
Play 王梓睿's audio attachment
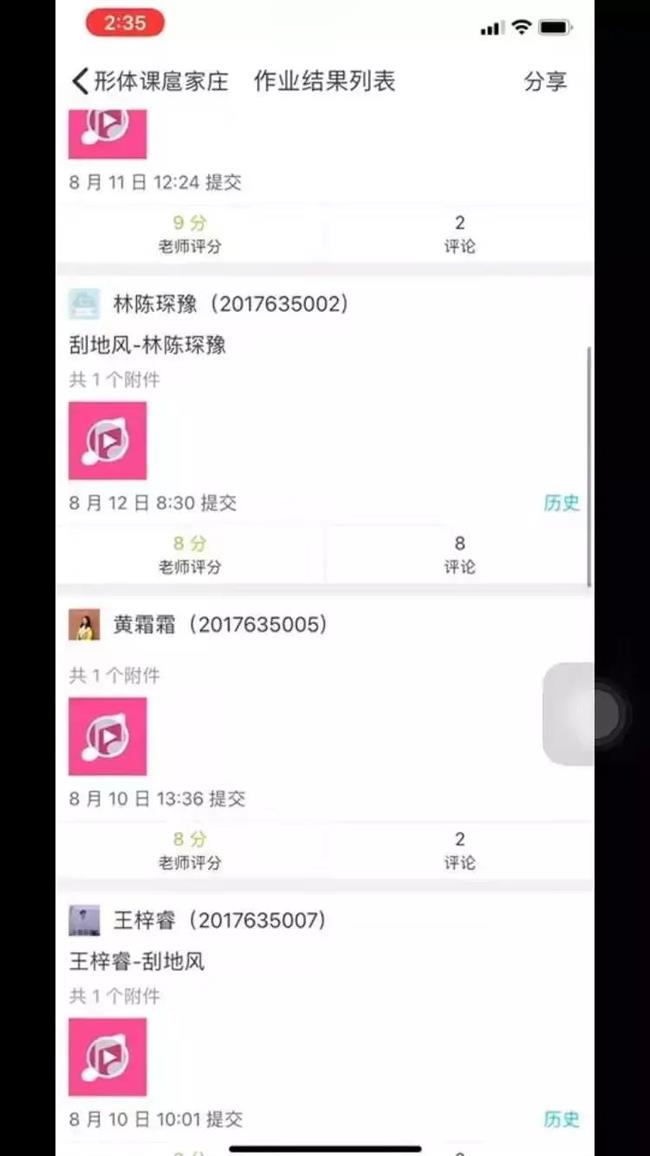pyautogui.click(x=107, y=1057)
